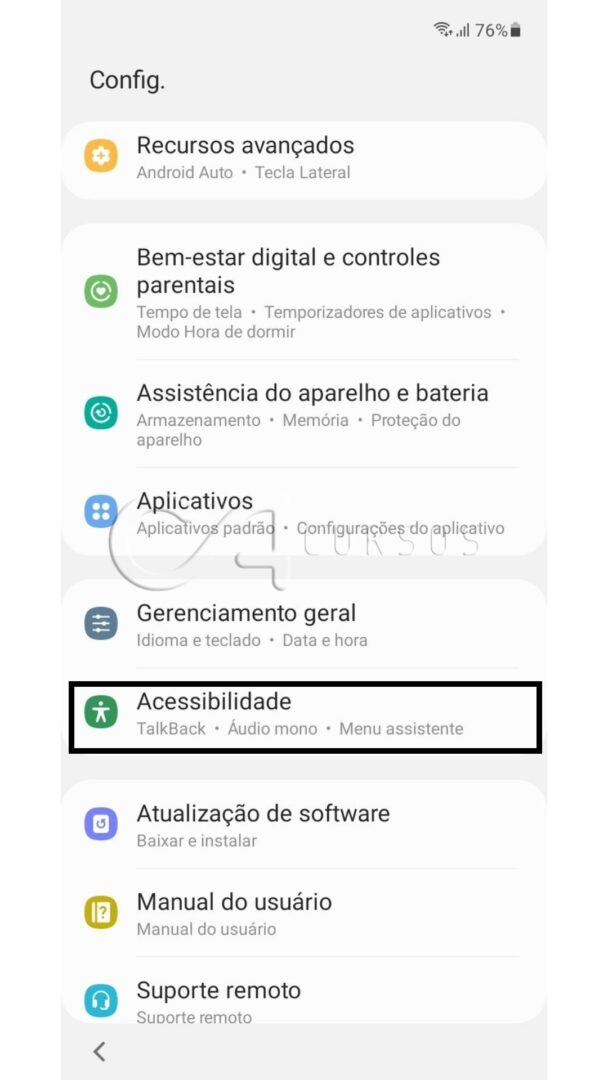Open Bem-estar digital e controles parentais
This screenshot has height=1080, width=608.
(304, 292)
